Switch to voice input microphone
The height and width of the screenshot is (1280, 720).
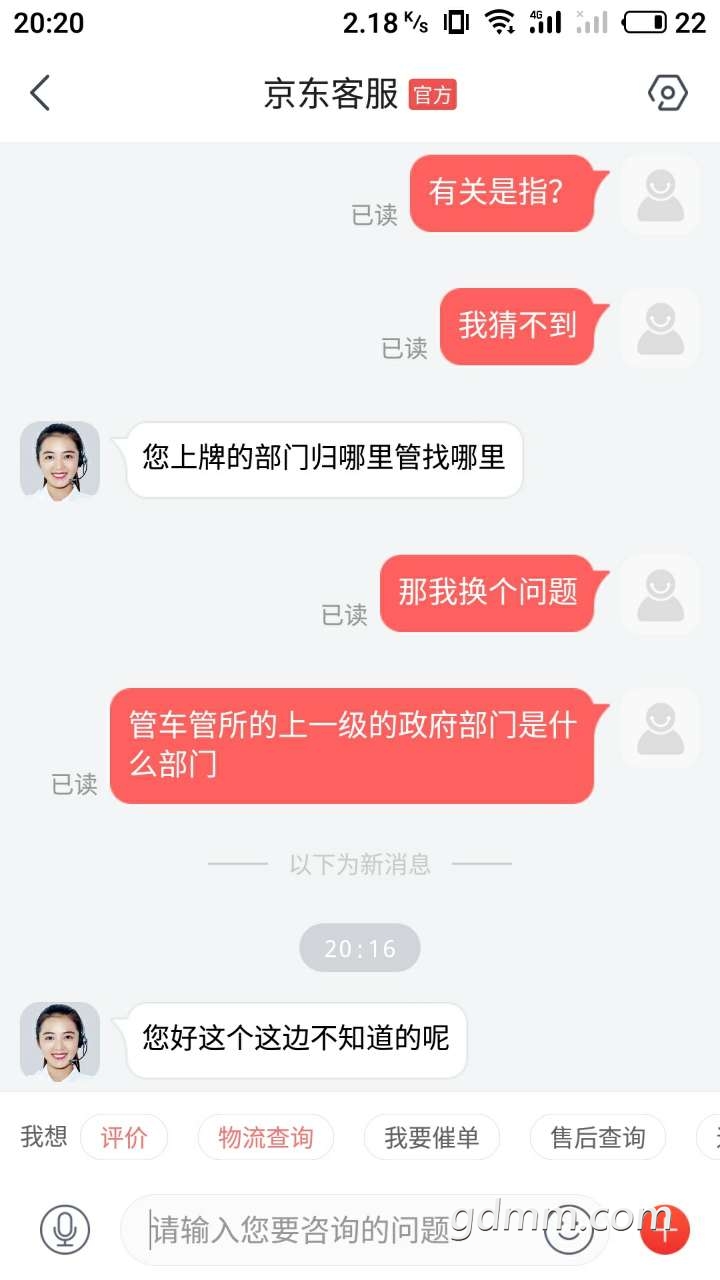pos(65,1228)
